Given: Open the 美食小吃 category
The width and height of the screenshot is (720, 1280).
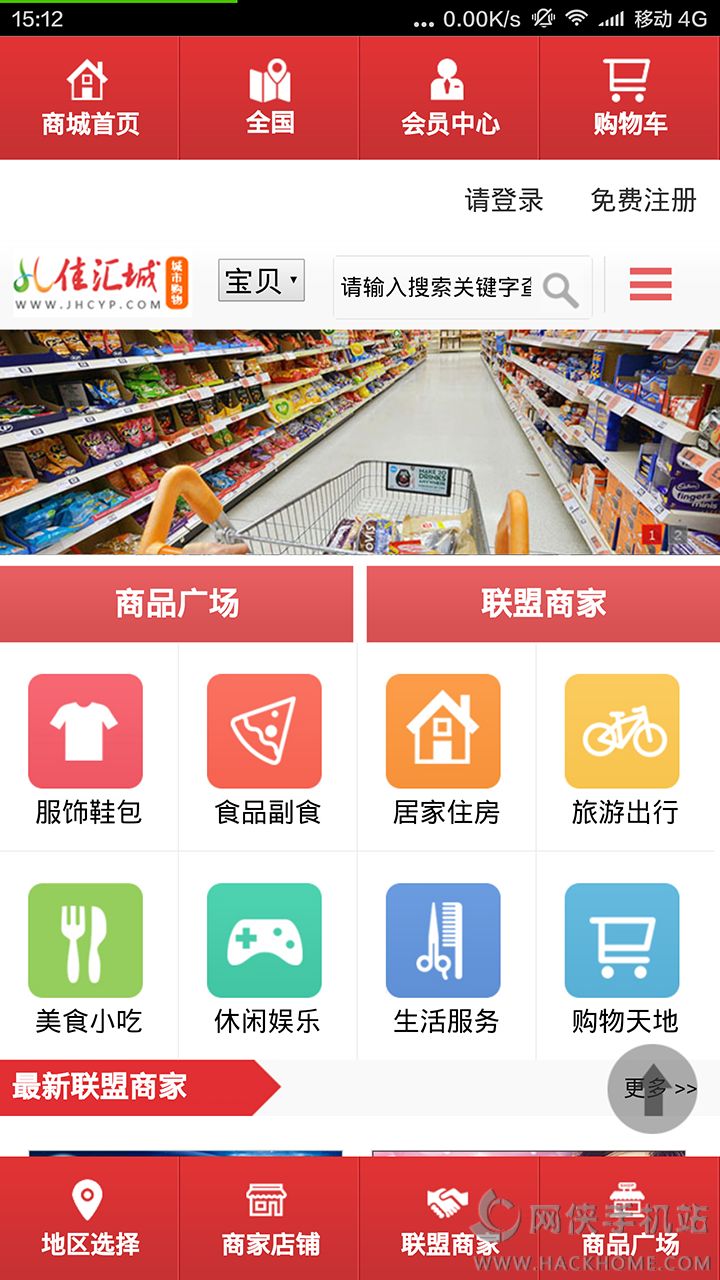Looking at the screenshot, I should pos(88,957).
